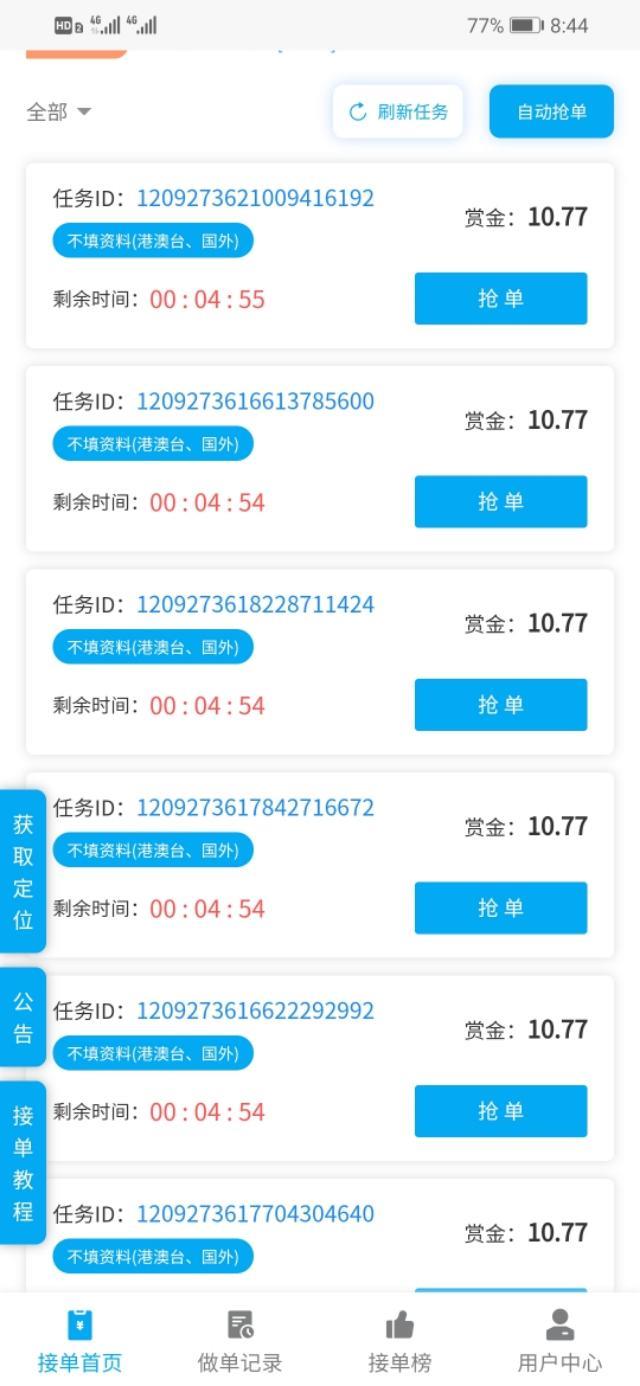Open the 公告 announcements side tab
Viewport: 640px width, 1386px height.
[23, 1017]
